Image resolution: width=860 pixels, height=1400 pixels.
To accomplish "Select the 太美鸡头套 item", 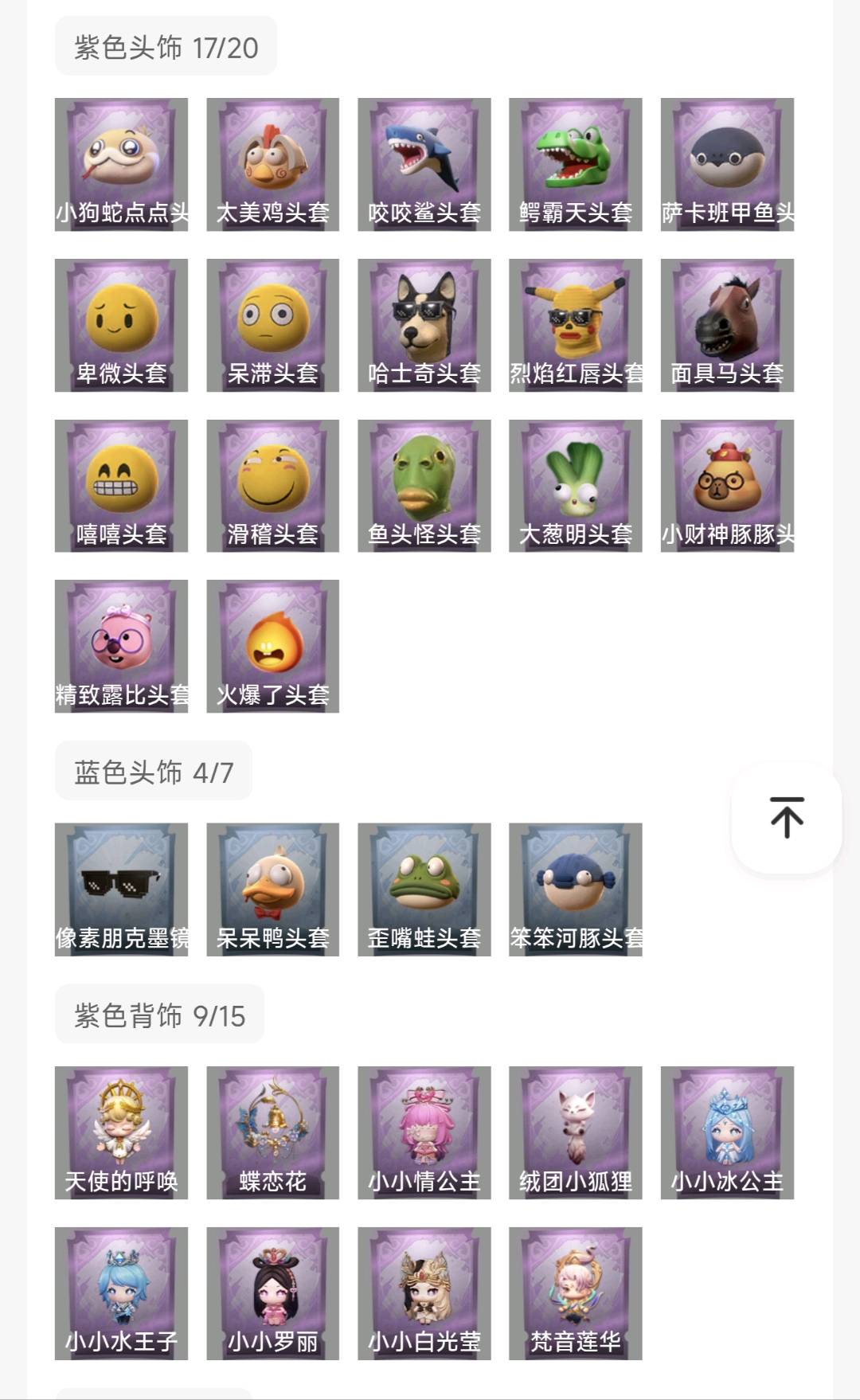I will [x=272, y=164].
